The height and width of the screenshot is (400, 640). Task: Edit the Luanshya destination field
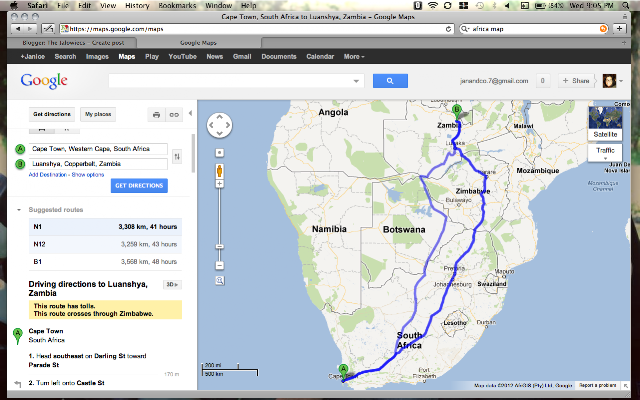(98, 164)
